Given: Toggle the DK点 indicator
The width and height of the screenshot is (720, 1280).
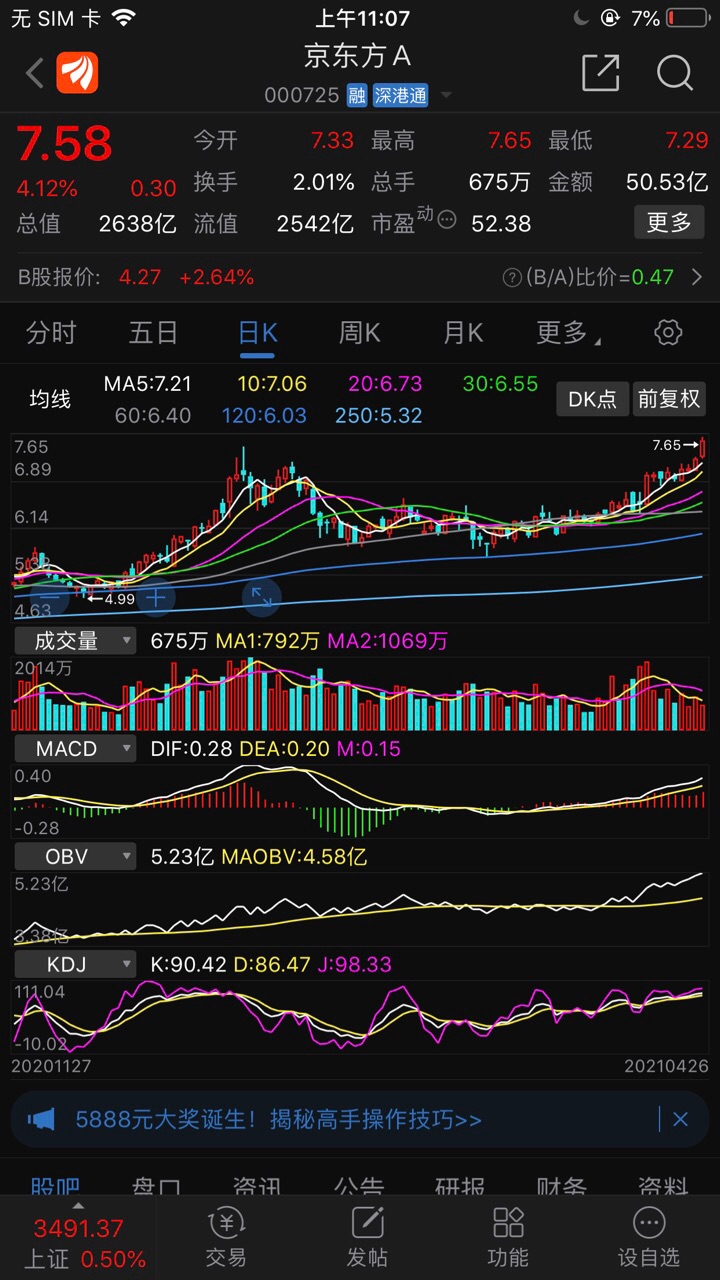Looking at the screenshot, I should pyautogui.click(x=592, y=399).
